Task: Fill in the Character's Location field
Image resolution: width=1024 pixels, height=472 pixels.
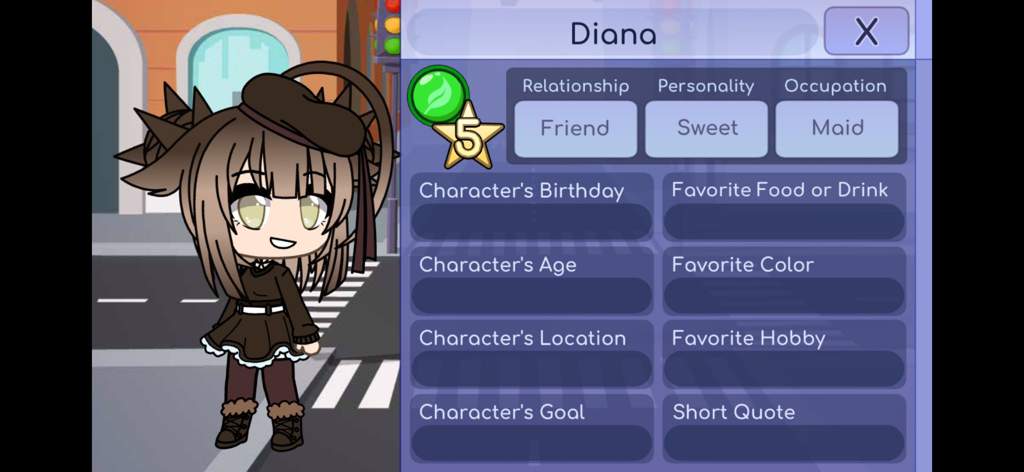Action: (x=531, y=369)
